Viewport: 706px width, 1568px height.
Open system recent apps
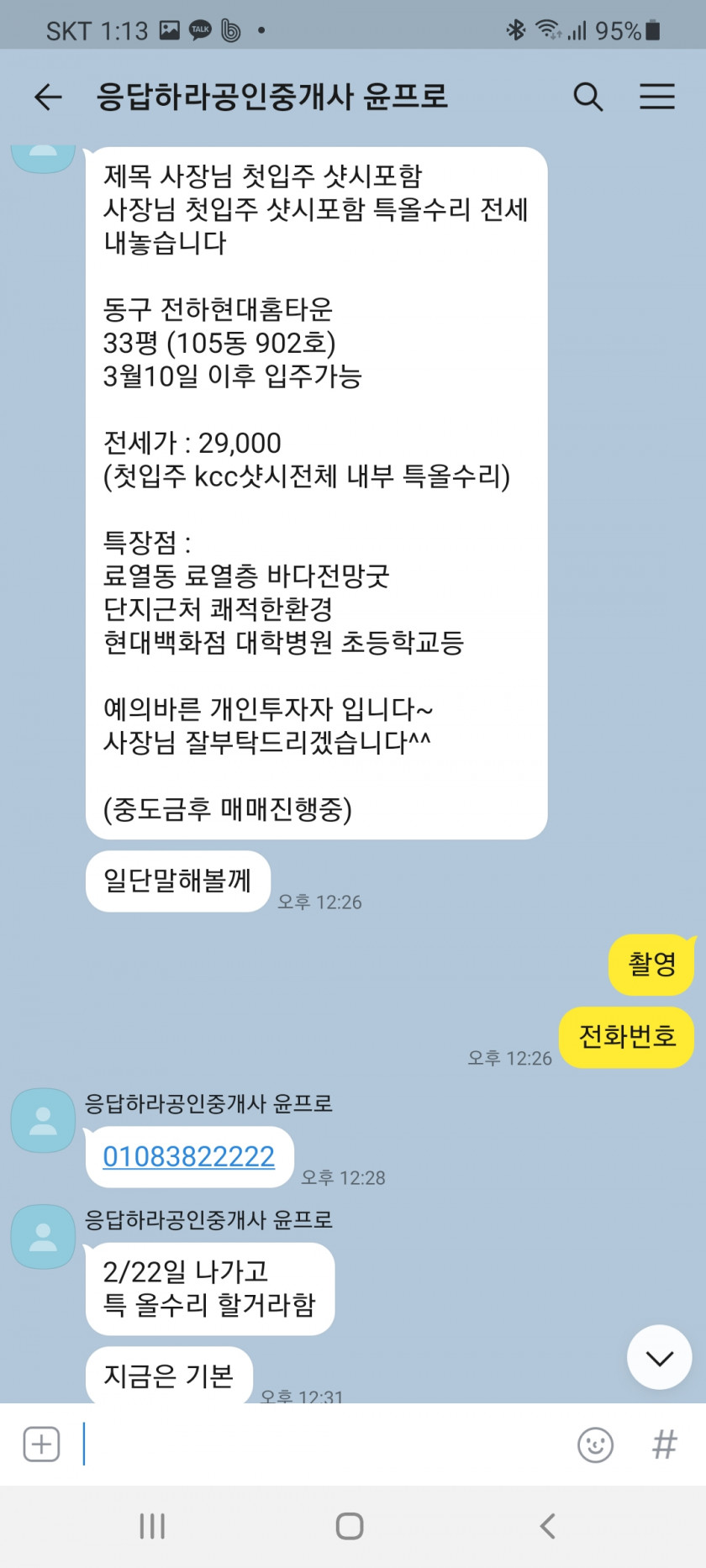[152, 1526]
